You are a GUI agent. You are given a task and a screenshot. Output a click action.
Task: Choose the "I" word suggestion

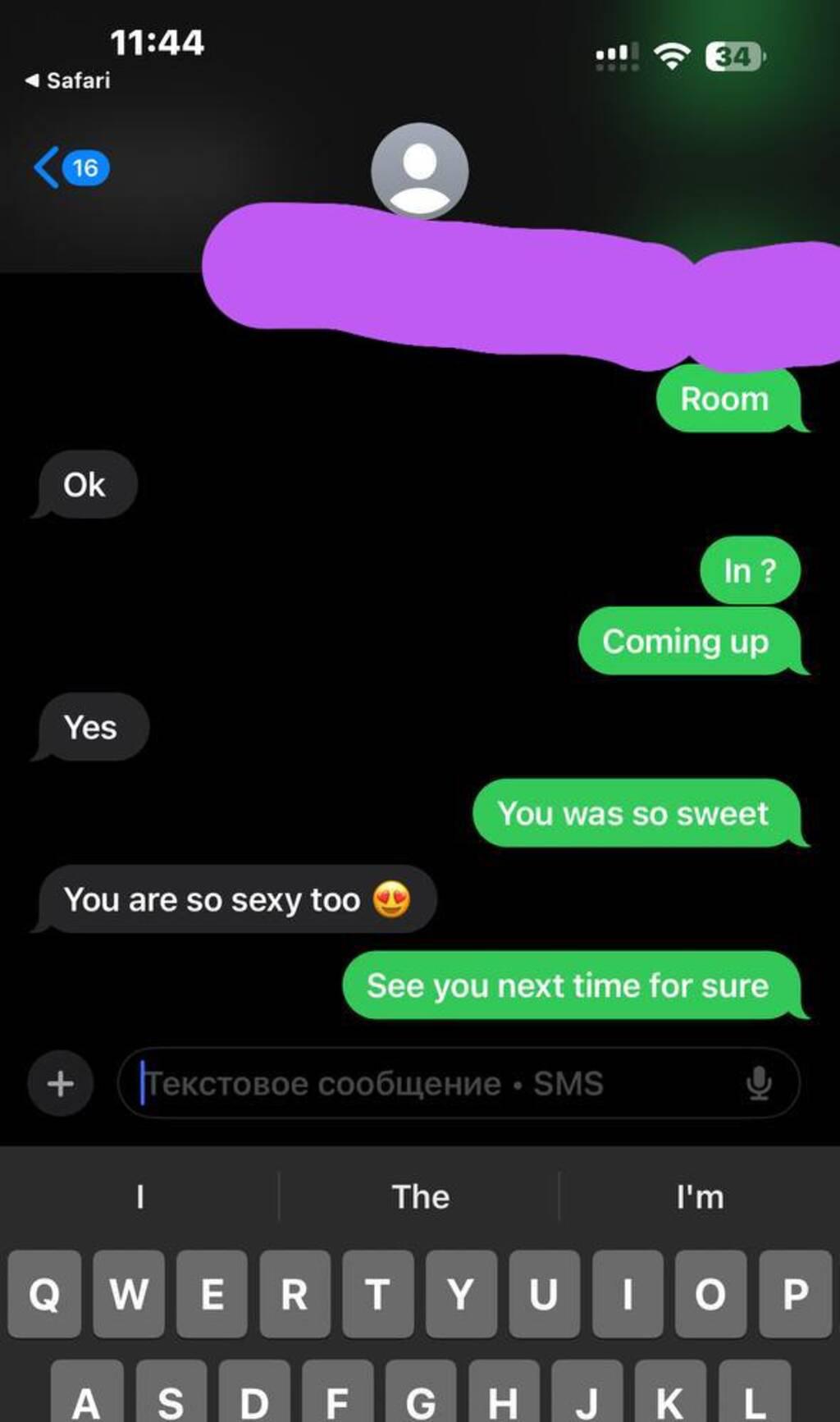140,1197
